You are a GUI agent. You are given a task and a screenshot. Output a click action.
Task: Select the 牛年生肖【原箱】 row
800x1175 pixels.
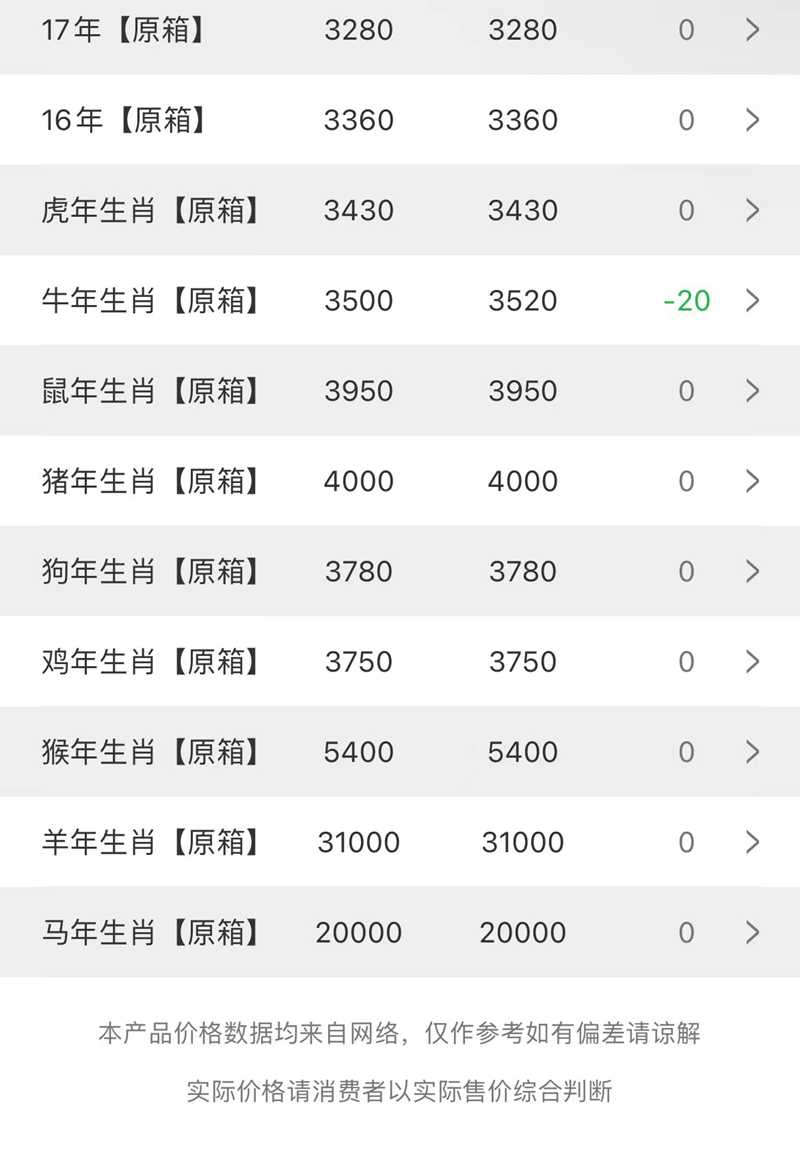[400, 300]
